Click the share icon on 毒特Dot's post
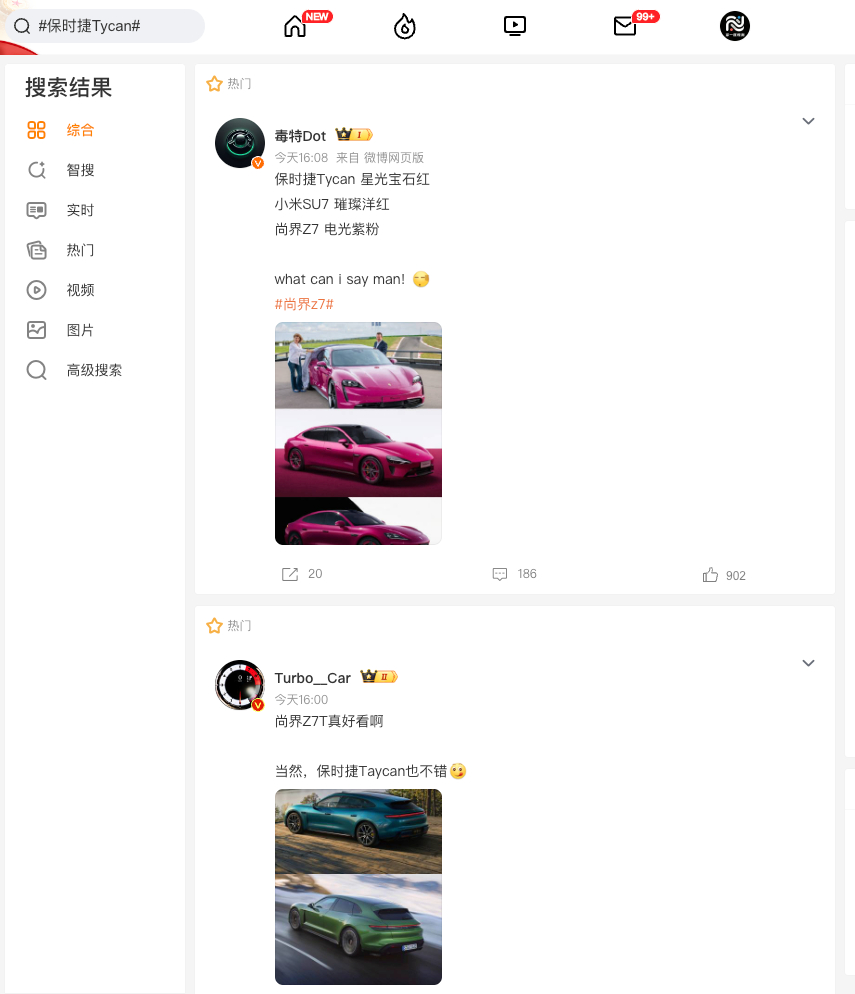The width and height of the screenshot is (855, 994). pos(289,573)
